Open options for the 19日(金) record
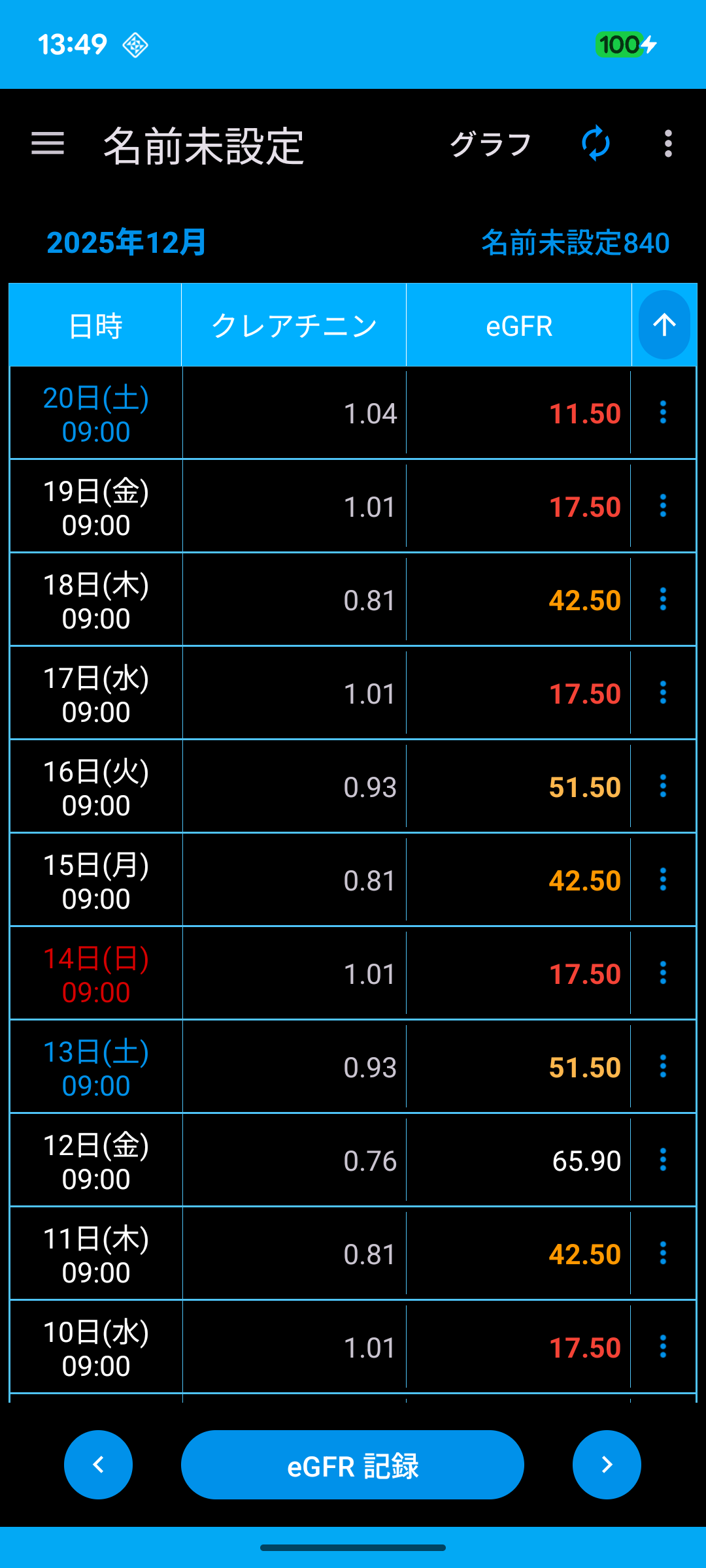The width and height of the screenshot is (706, 1568). click(663, 506)
